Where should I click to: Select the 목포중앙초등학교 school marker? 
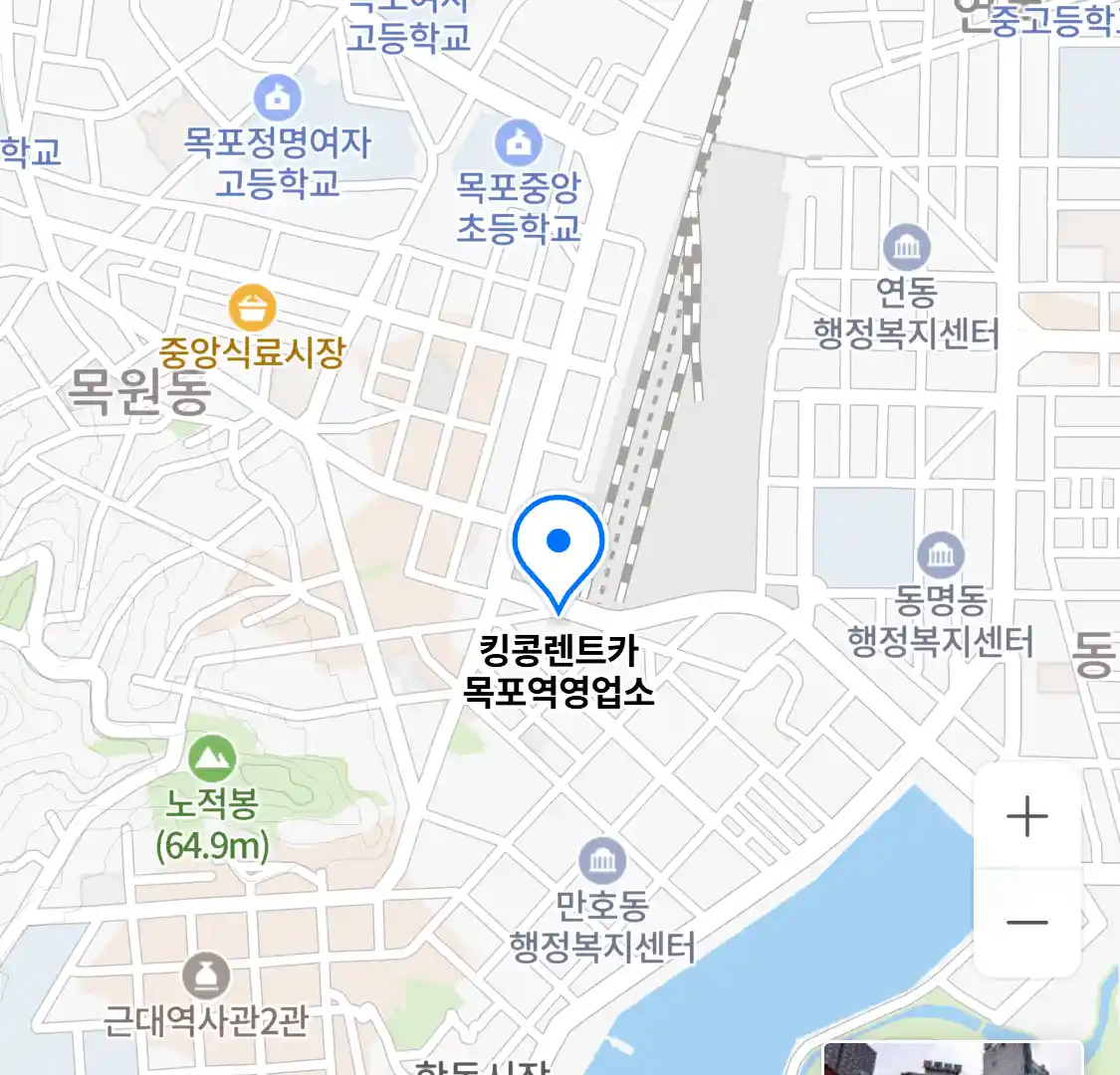(x=518, y=143)
